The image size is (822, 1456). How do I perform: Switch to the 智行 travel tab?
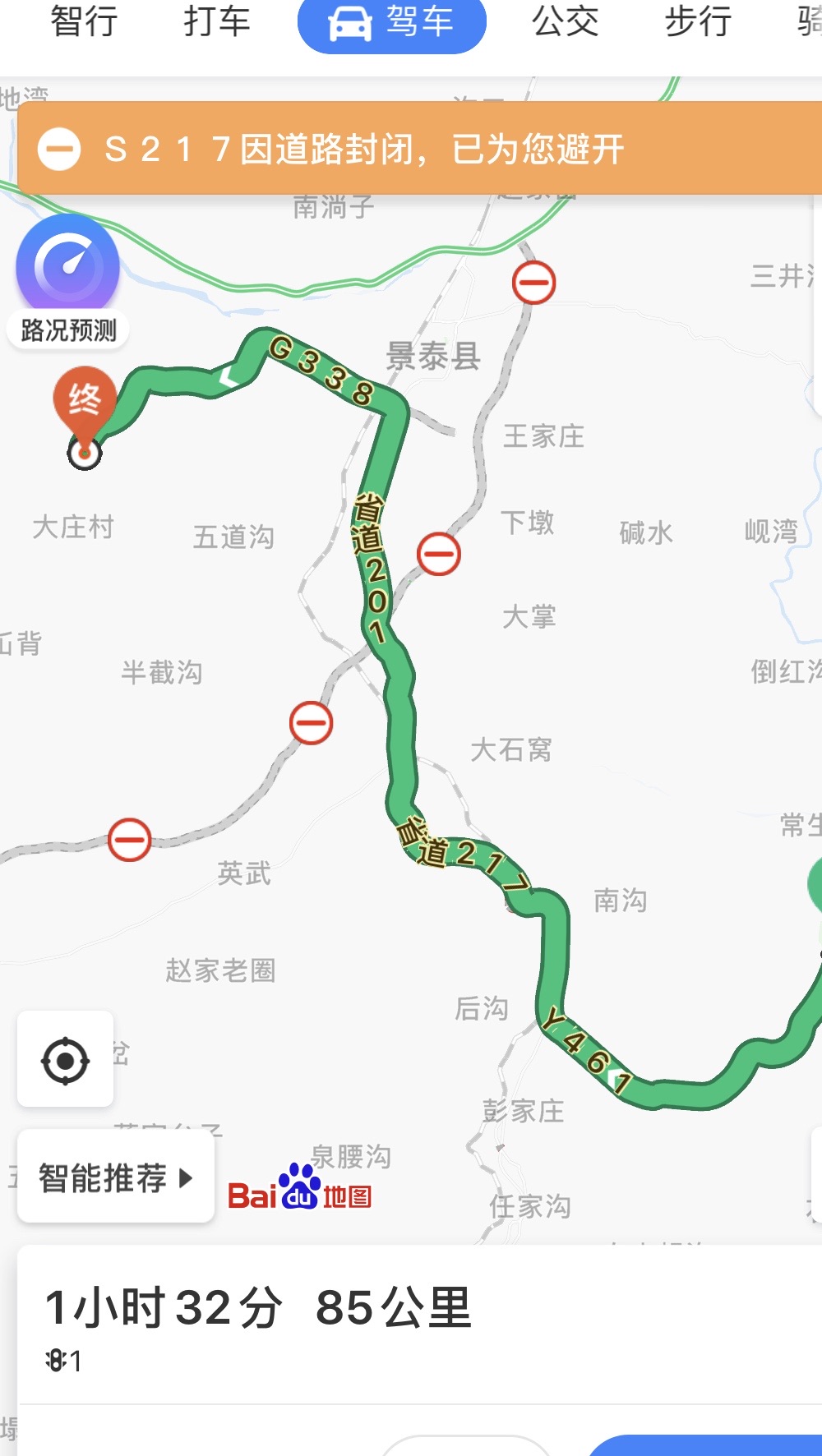pos(84,21)
